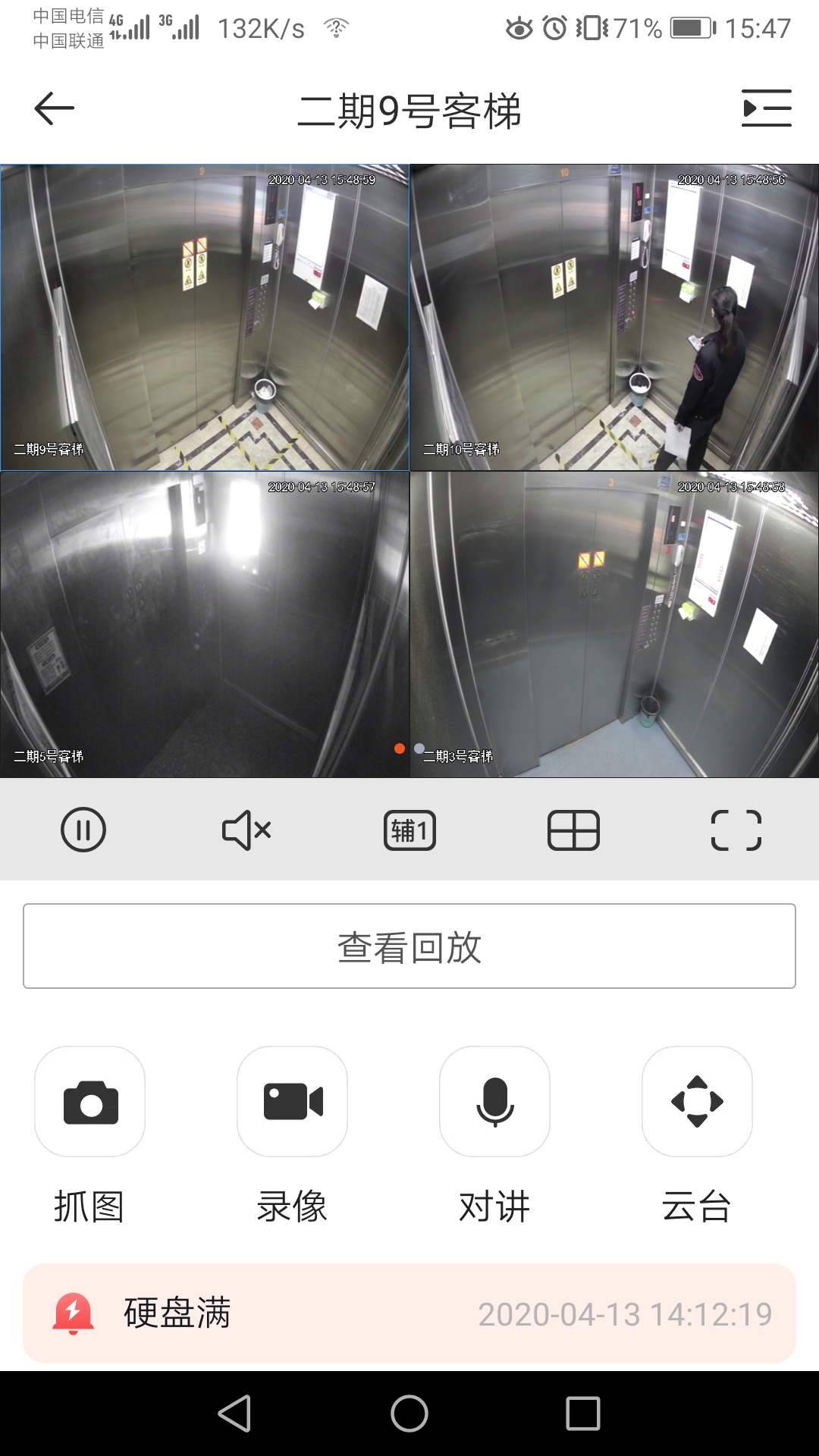Switch the 辅1 stream quality

[x=409, y=830]
